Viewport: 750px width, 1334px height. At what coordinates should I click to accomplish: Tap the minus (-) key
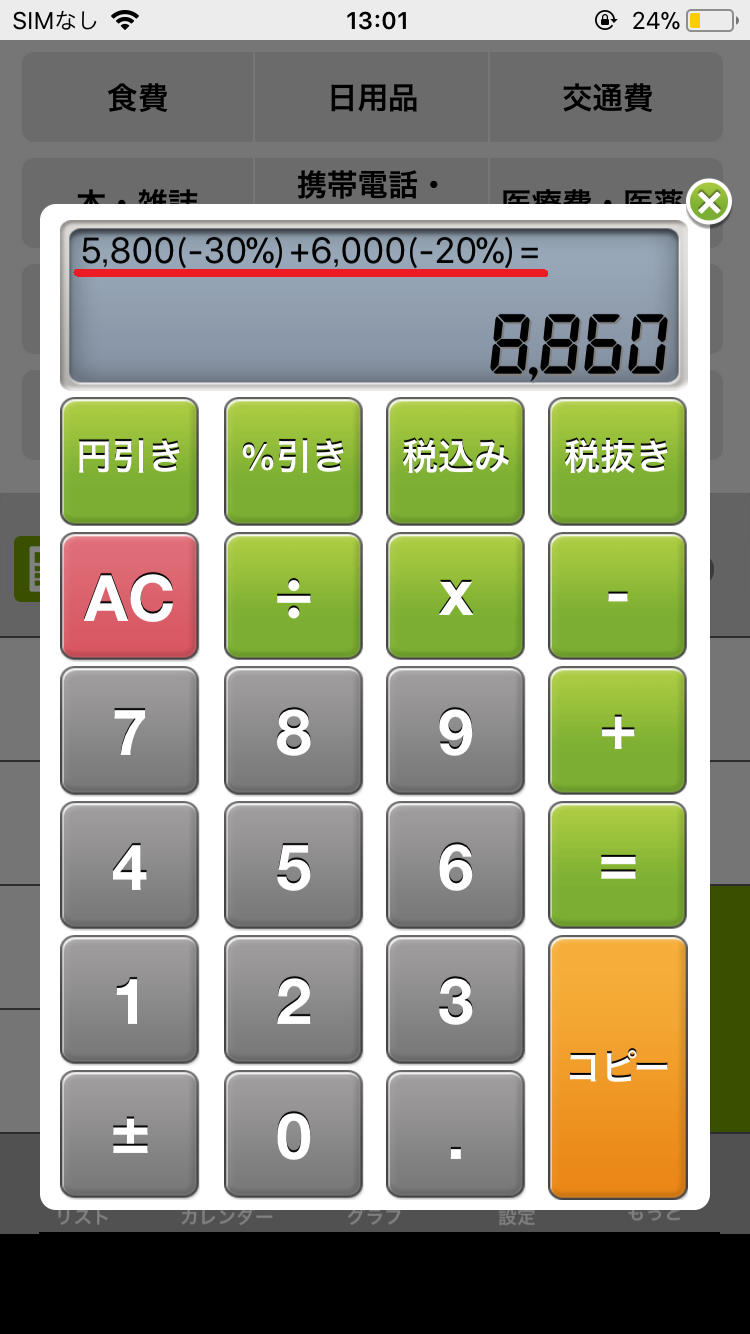click(618, 596)
